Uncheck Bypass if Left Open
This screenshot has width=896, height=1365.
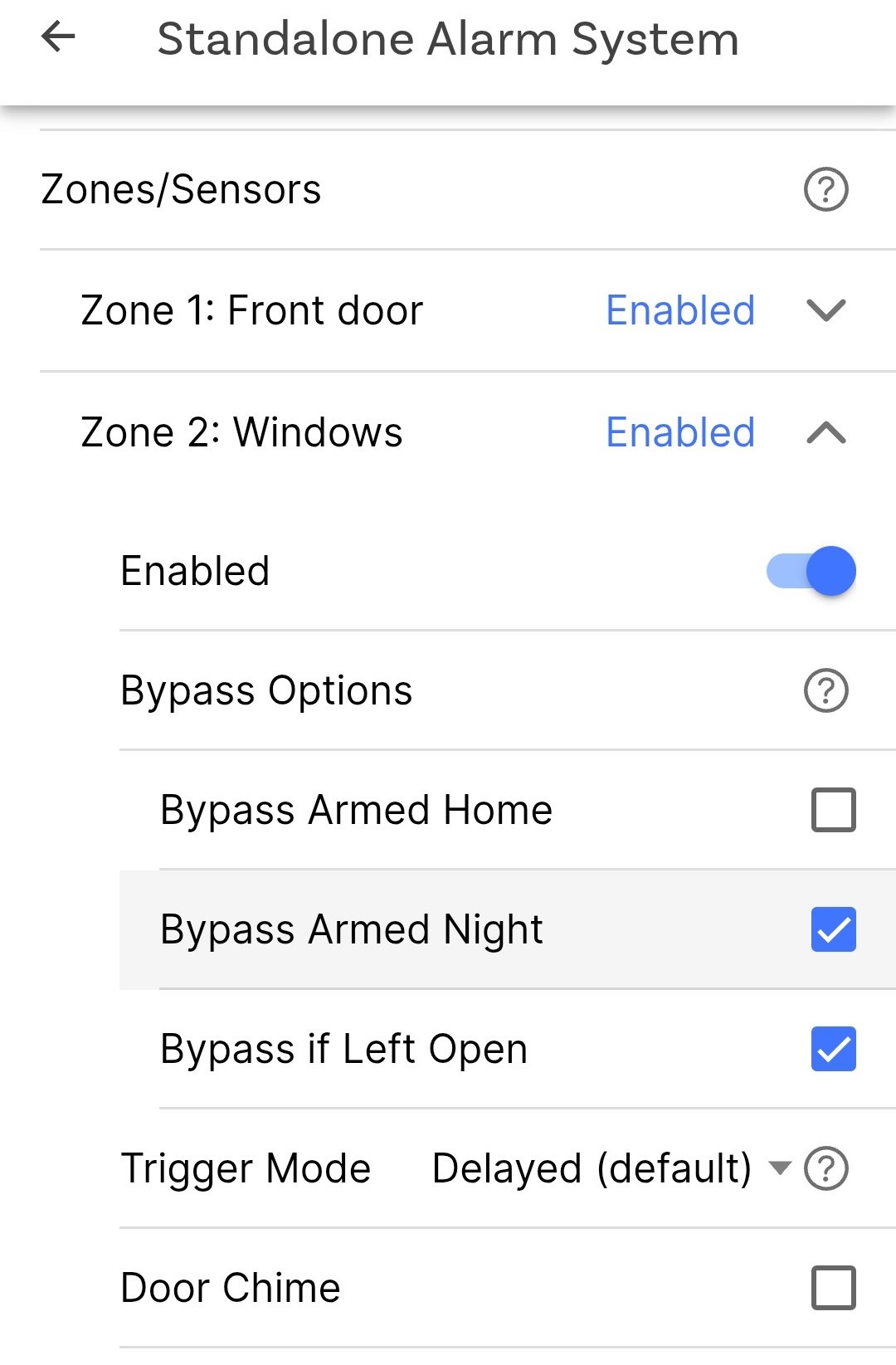833,1049
